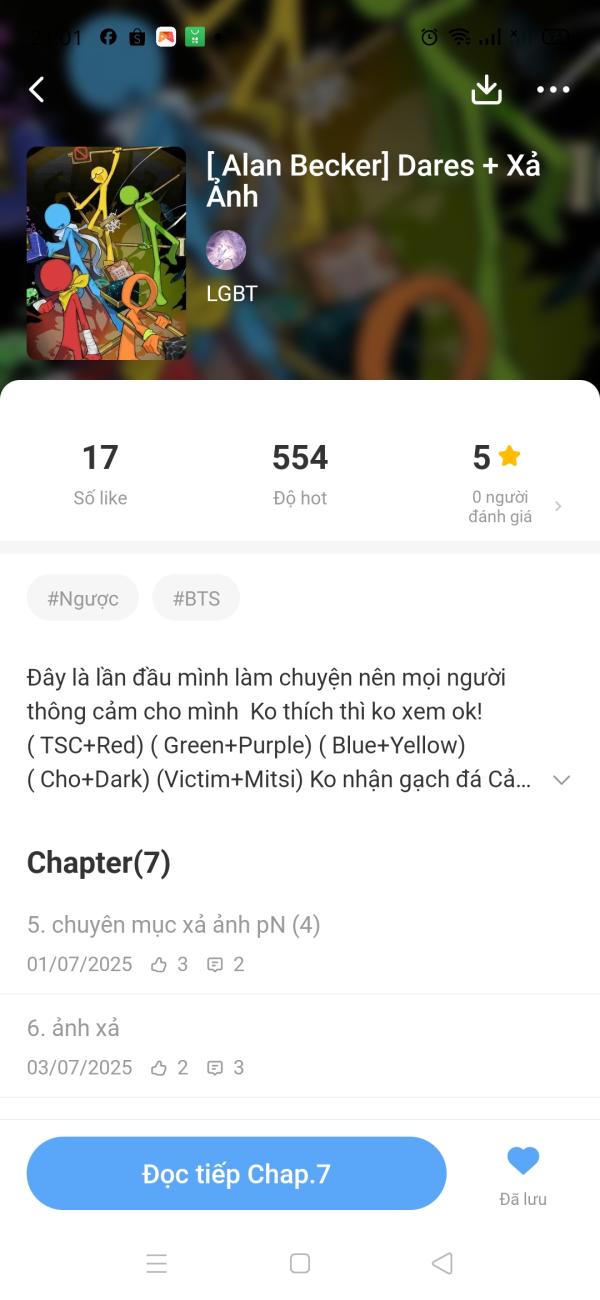Open the system recent apps menu

coord(157,1263)
